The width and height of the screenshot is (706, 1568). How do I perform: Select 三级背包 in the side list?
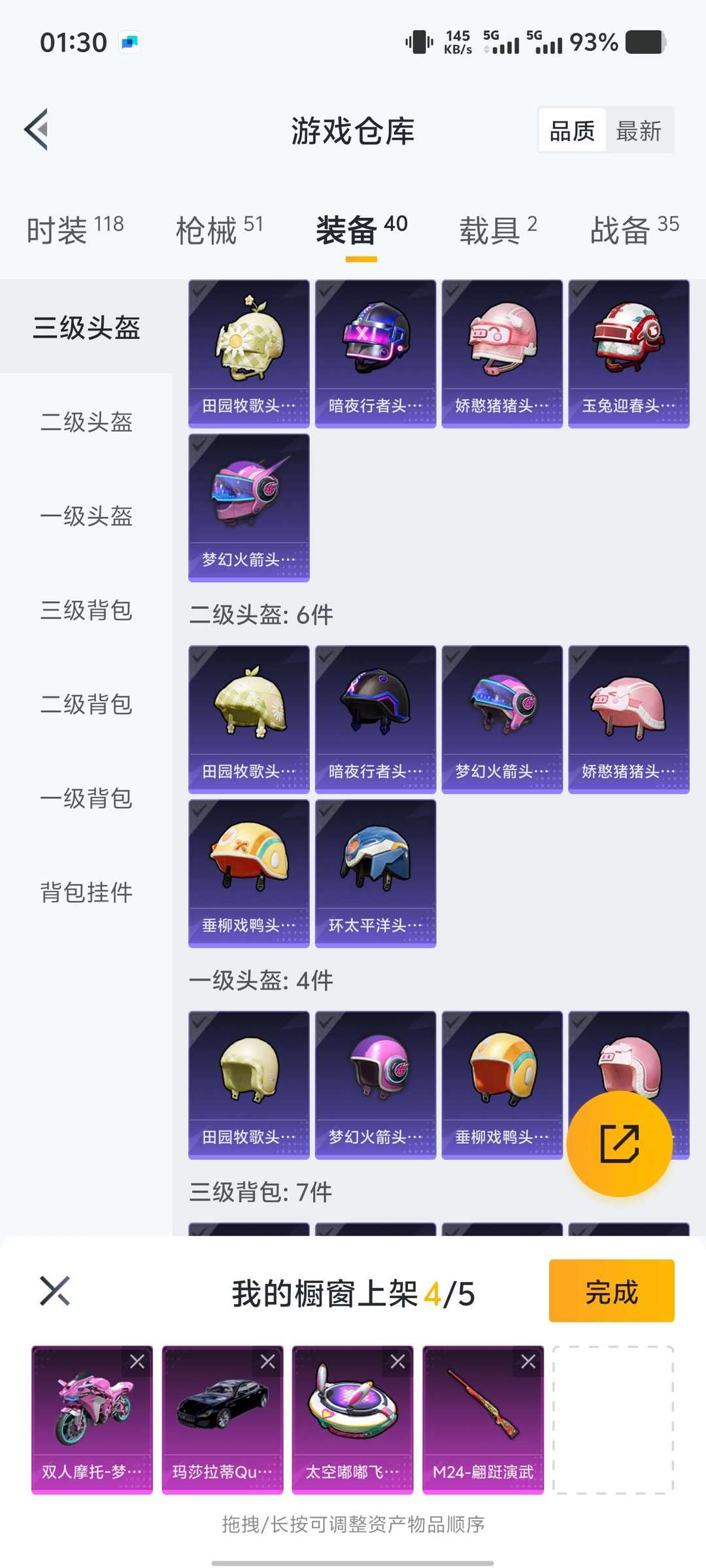86,610
